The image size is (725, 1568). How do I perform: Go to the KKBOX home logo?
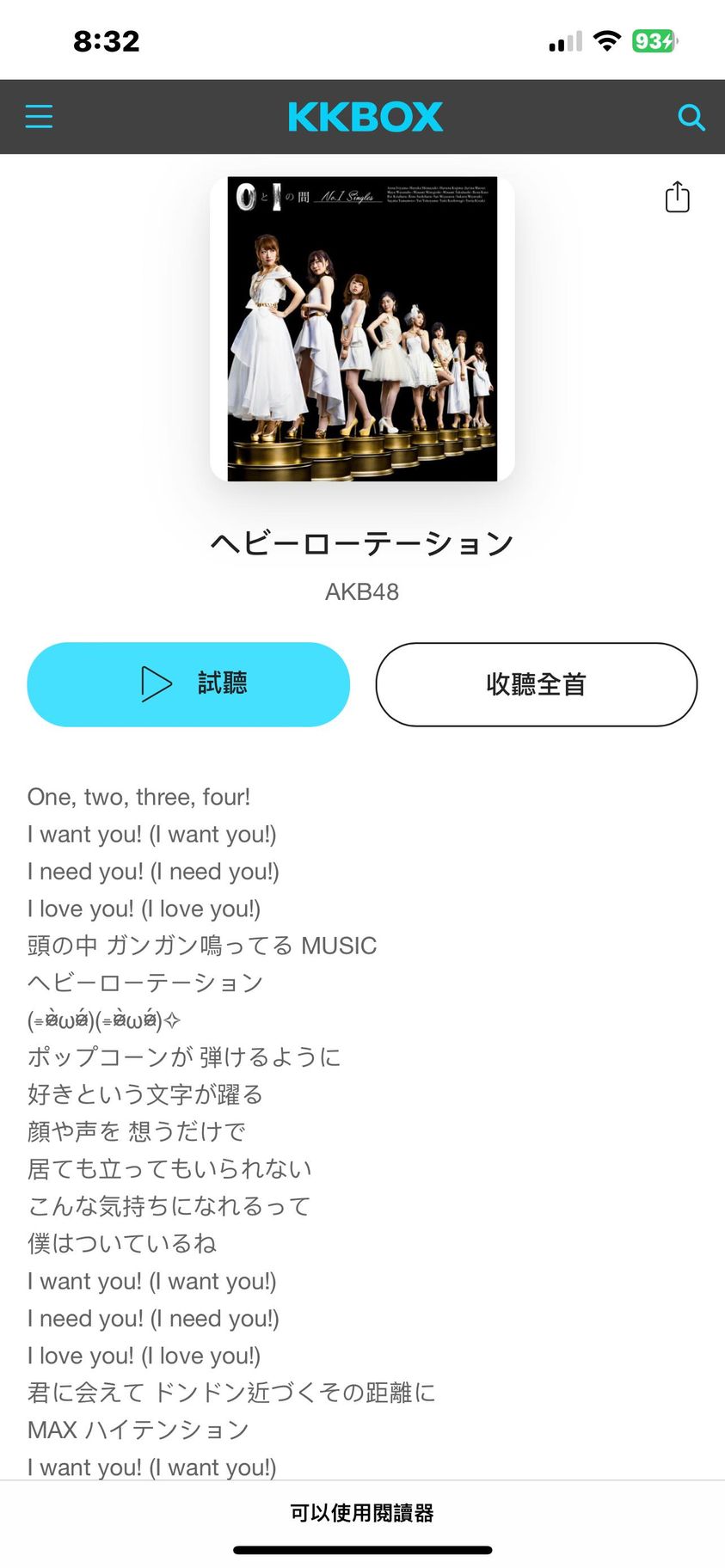coord(365,117)
